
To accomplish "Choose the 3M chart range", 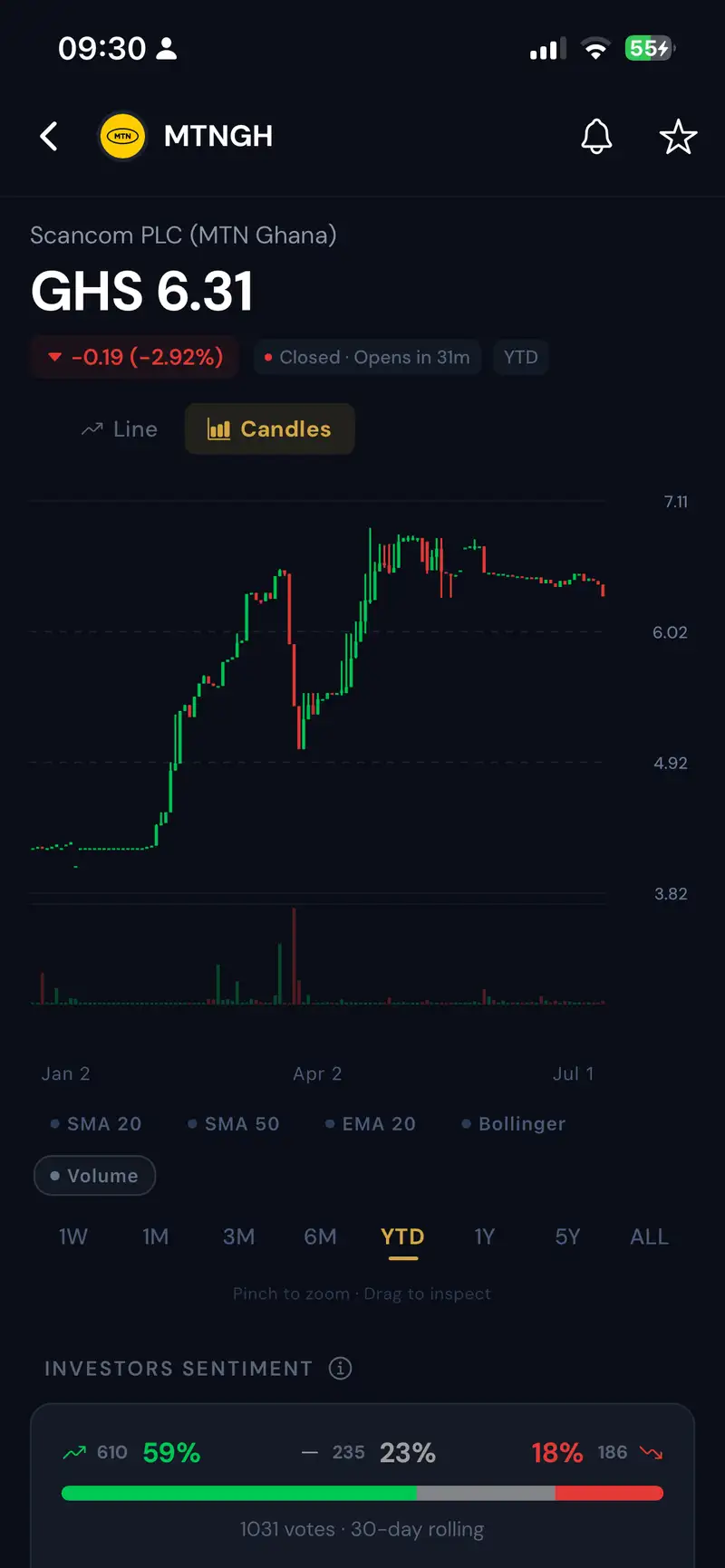I will pos(238,1237).
